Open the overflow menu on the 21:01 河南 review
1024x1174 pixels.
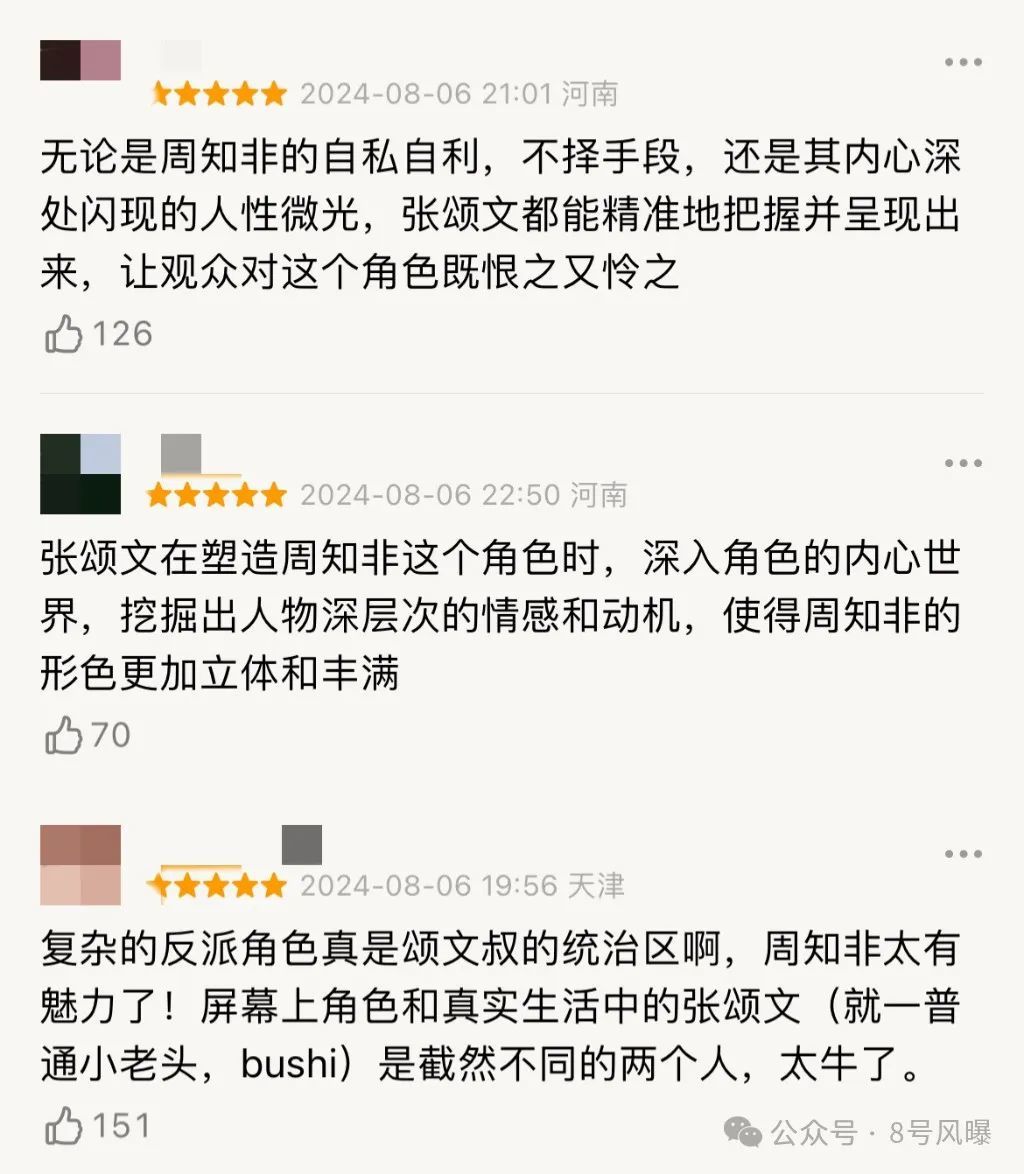point(963,63)
